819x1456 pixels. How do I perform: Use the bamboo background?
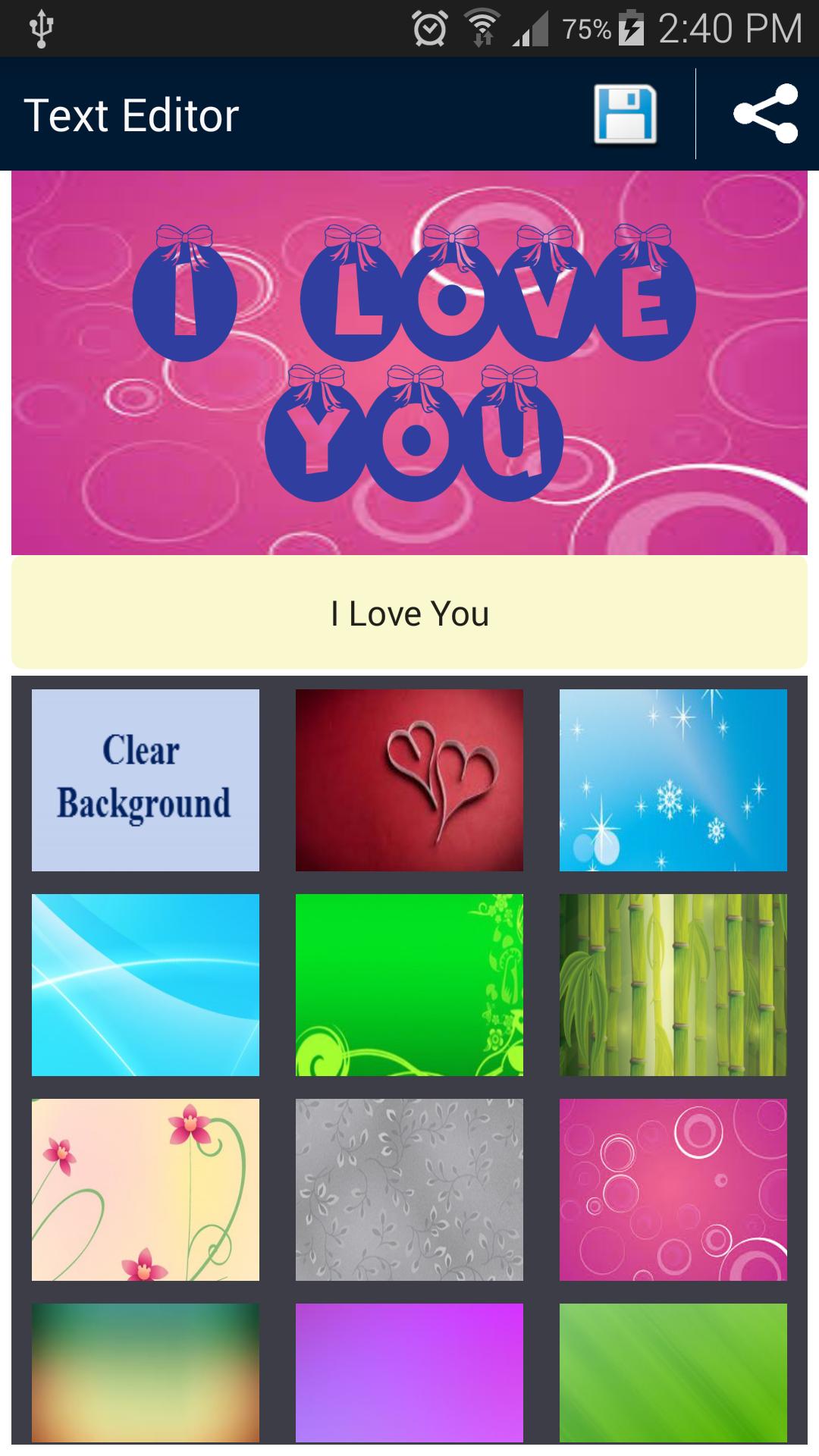tap(673, 984)
